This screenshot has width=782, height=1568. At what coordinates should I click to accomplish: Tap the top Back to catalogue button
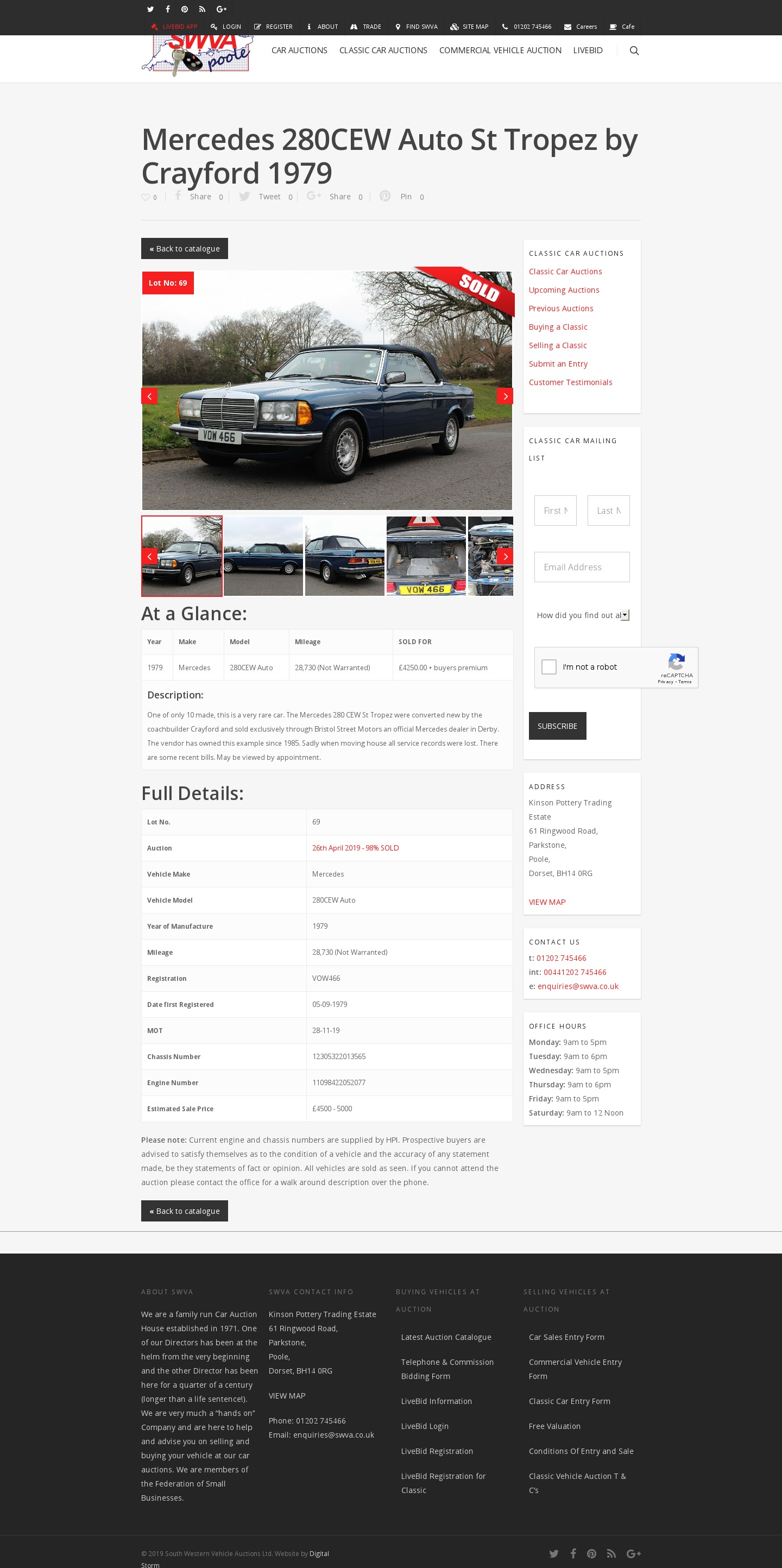[185, 248]
